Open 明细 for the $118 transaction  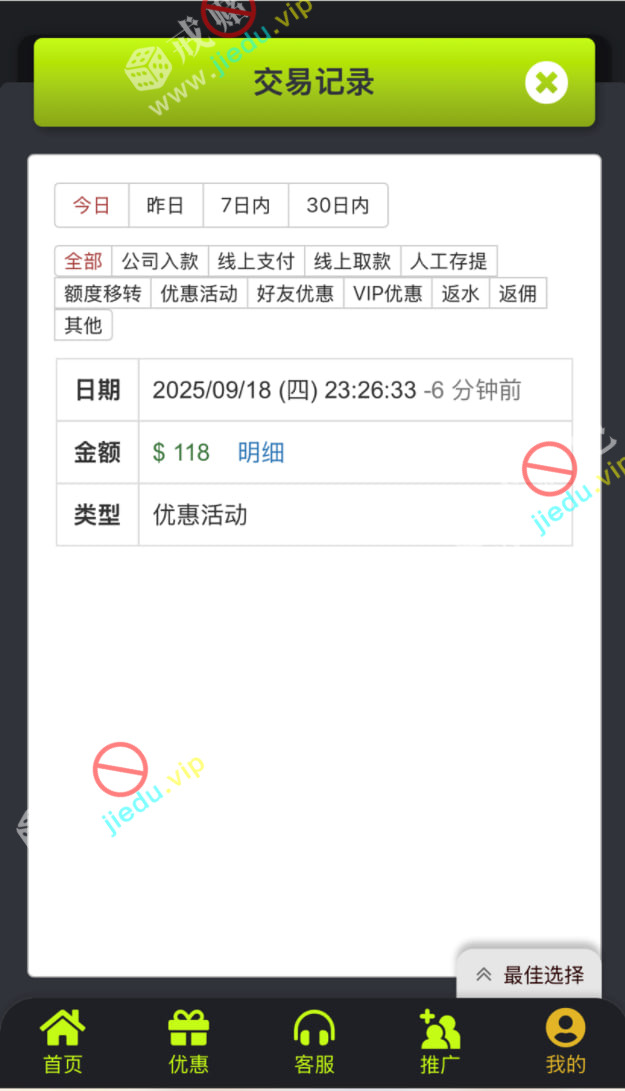tap(261, 453)
